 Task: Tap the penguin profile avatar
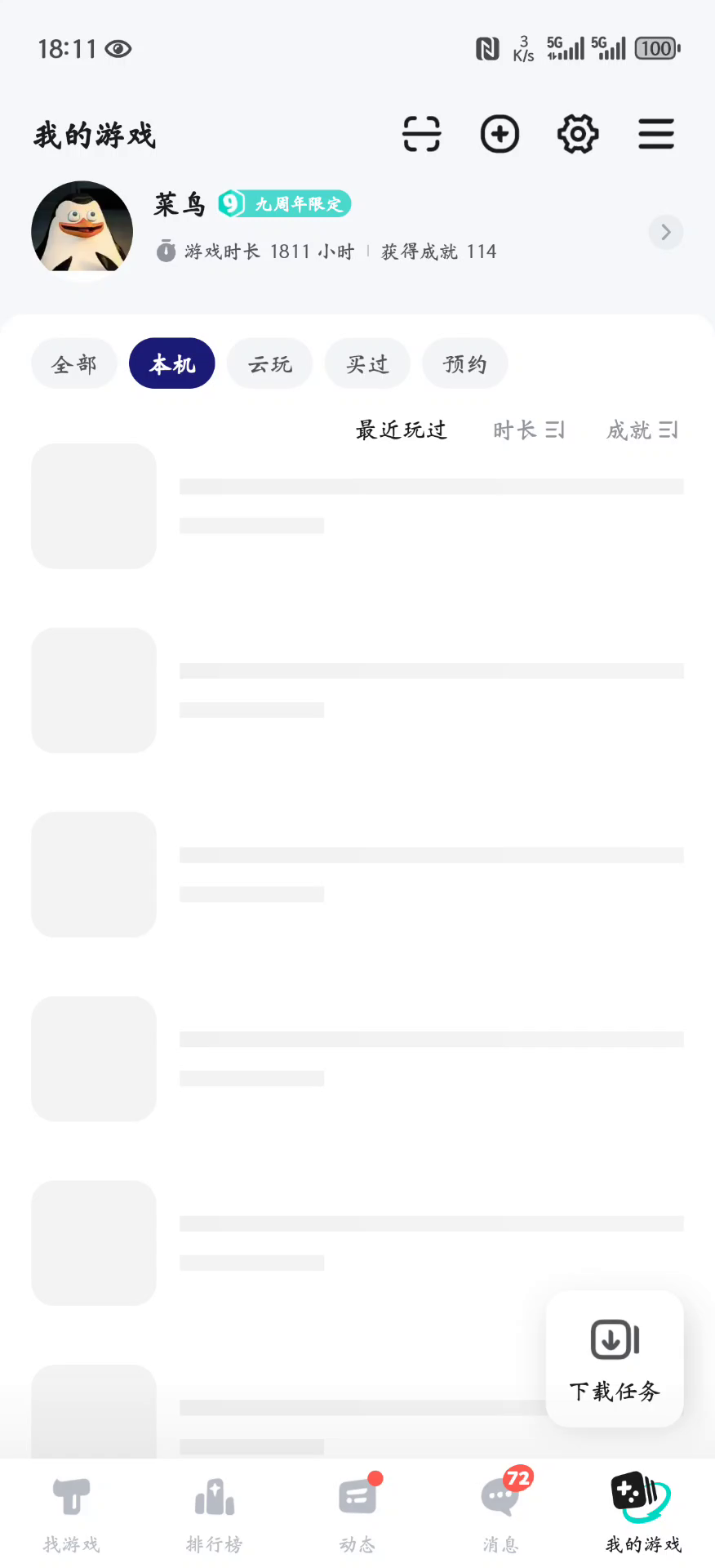(x=82, y=230)
